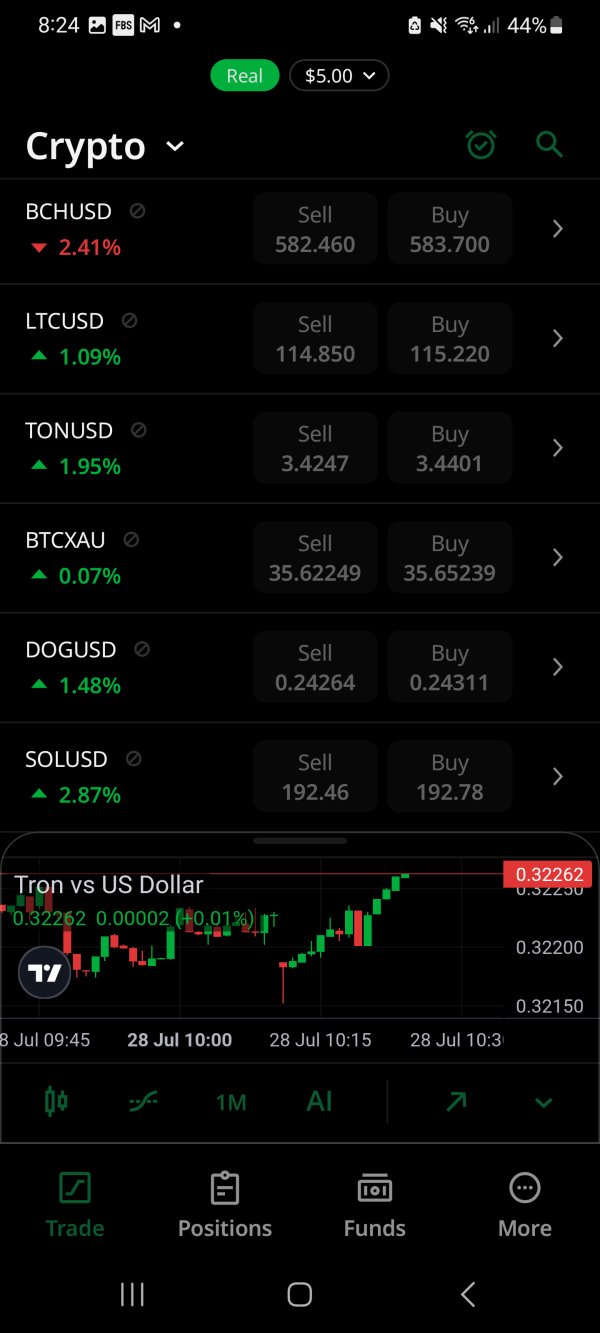Open the AI chart analysis

coord(319,1102)
